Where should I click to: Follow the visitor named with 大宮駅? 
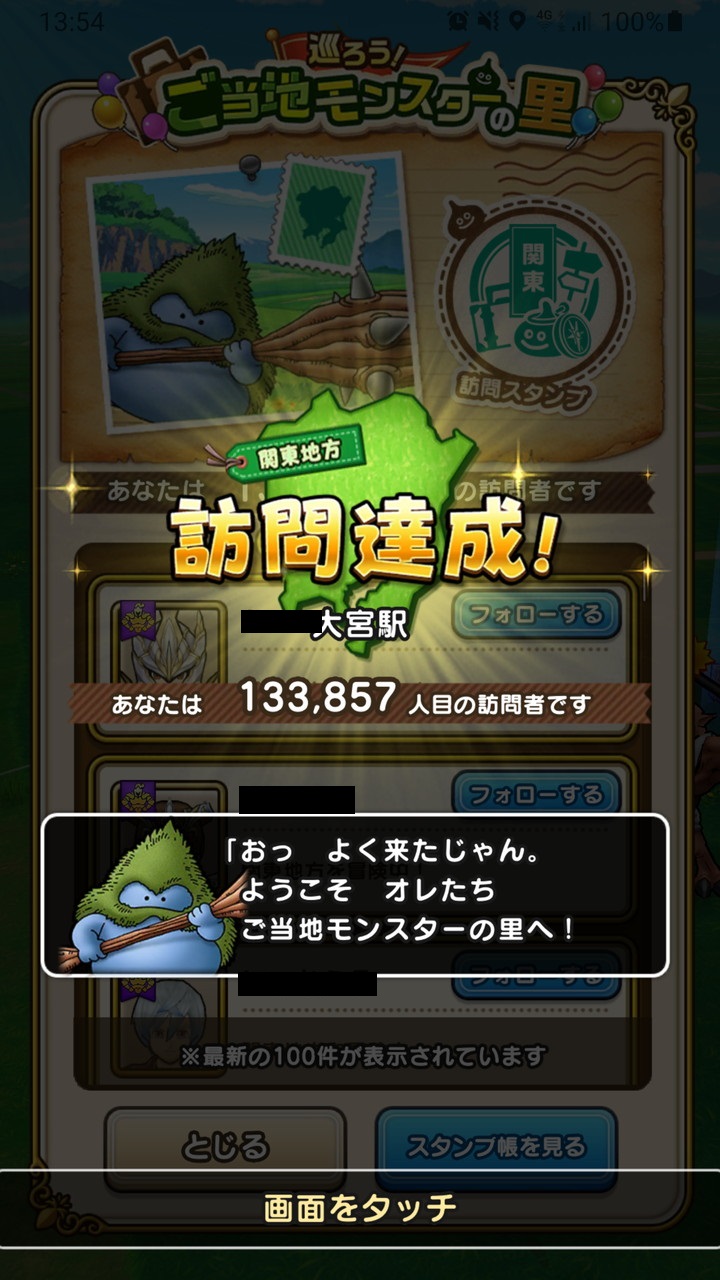tap(537, 612)
